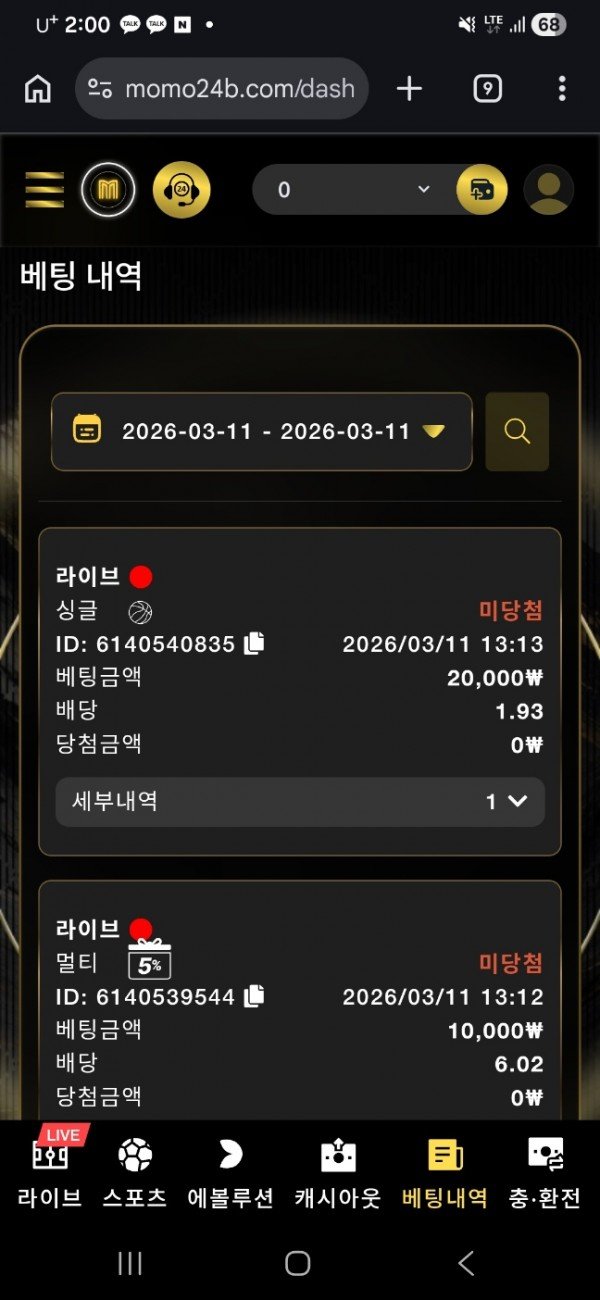
Task: Open the hamburger side menu
Action: tap(44, 189)
